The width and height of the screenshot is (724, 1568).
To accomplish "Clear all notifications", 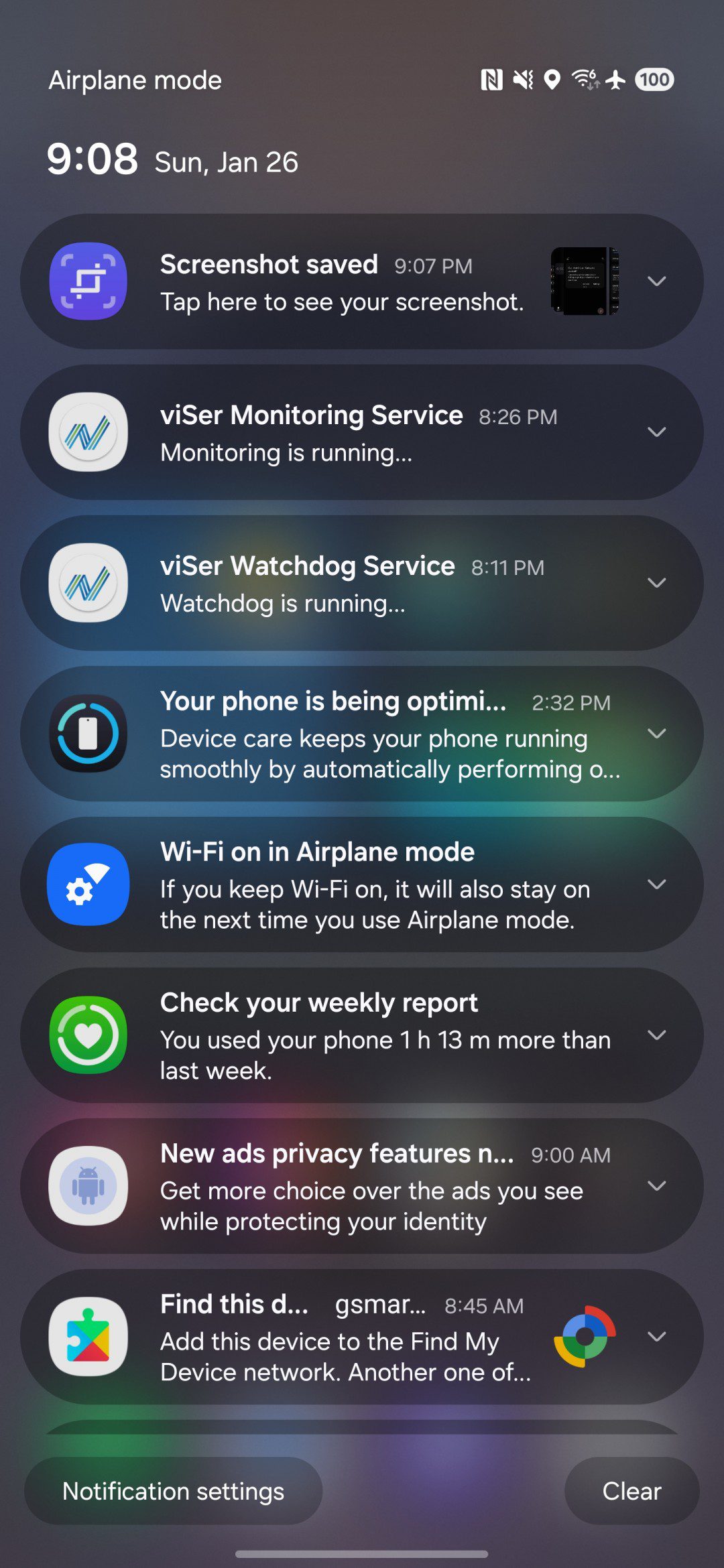I will (631, 1492).
